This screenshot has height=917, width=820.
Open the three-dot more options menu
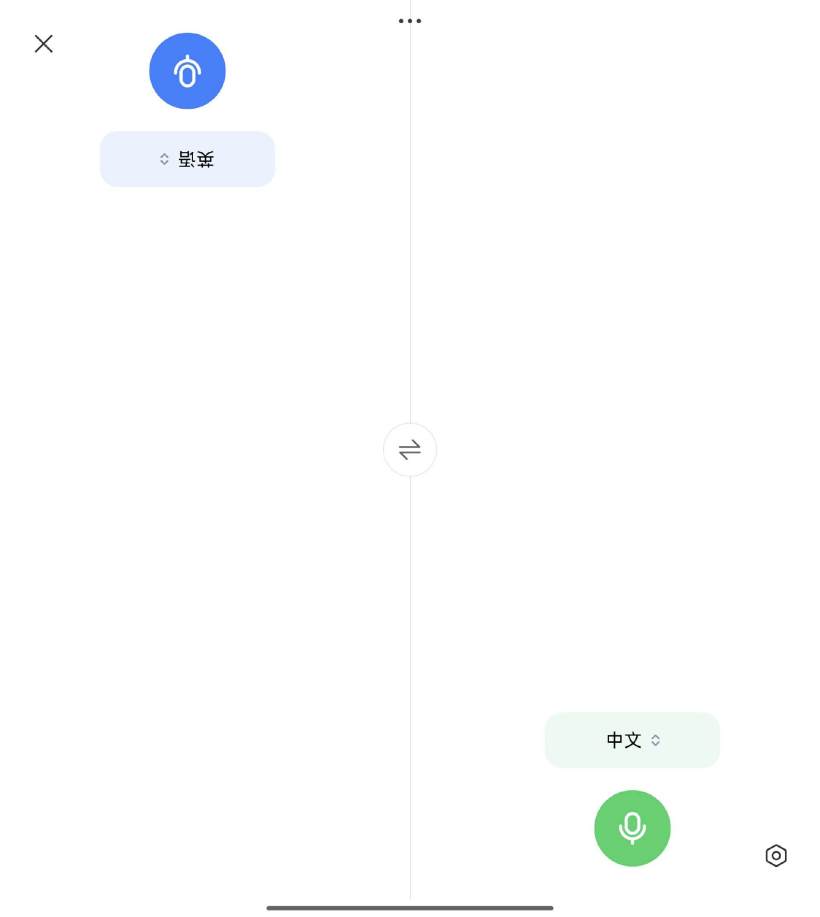coord(410,21)
